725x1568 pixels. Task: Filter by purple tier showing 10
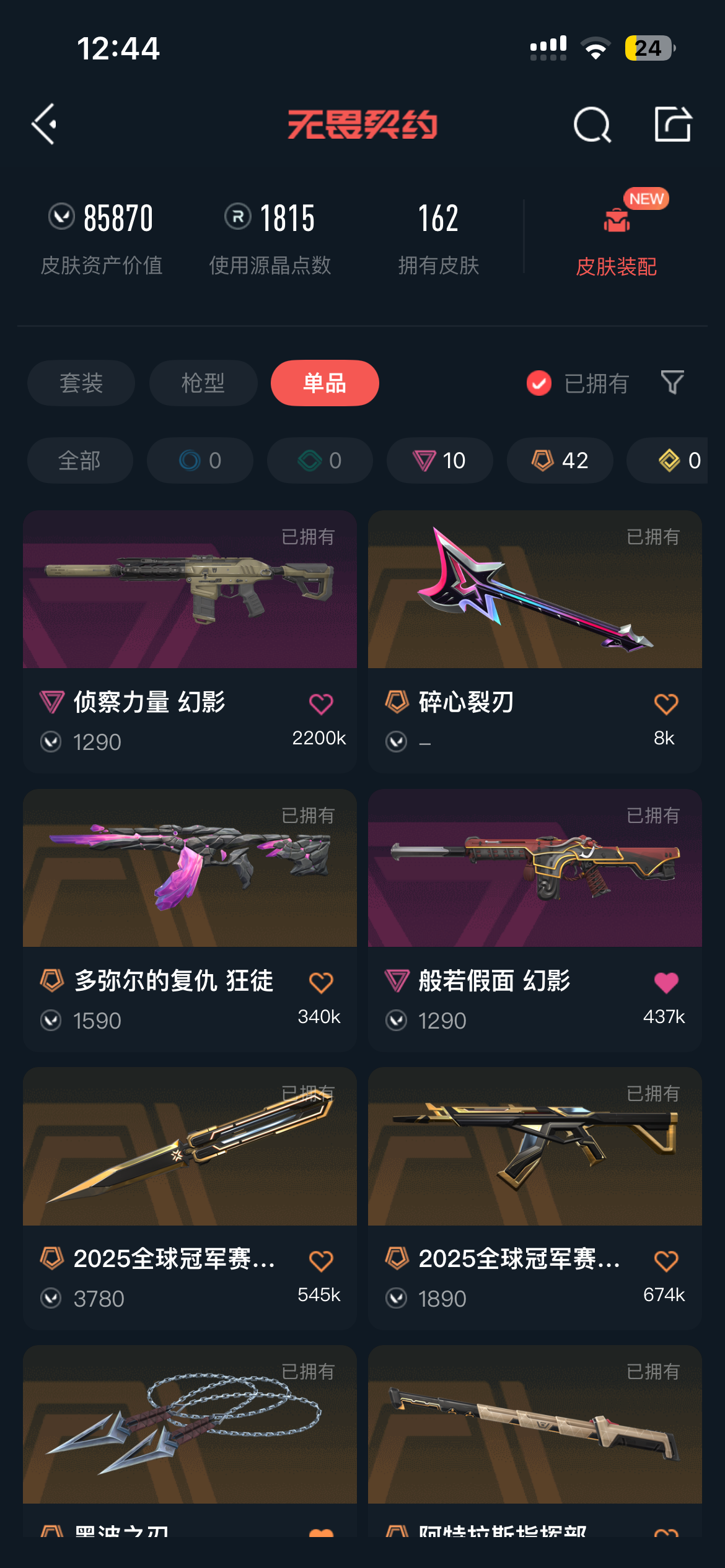[x=439, y=460]
